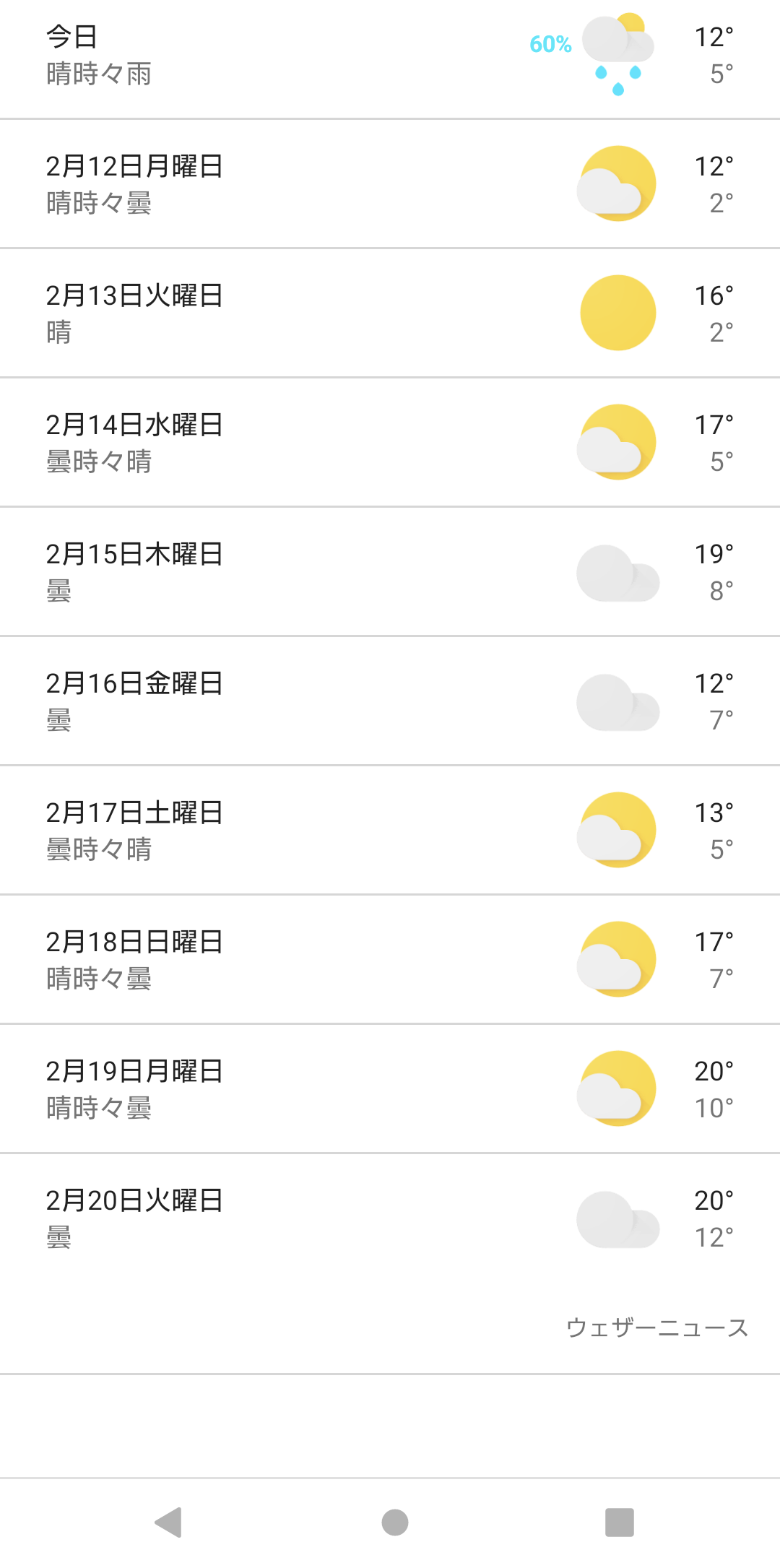Viewport: 780px width, 1568px height.
Task: Open the 2月20日火曜日 forecast row
Action: [390, 1218]
